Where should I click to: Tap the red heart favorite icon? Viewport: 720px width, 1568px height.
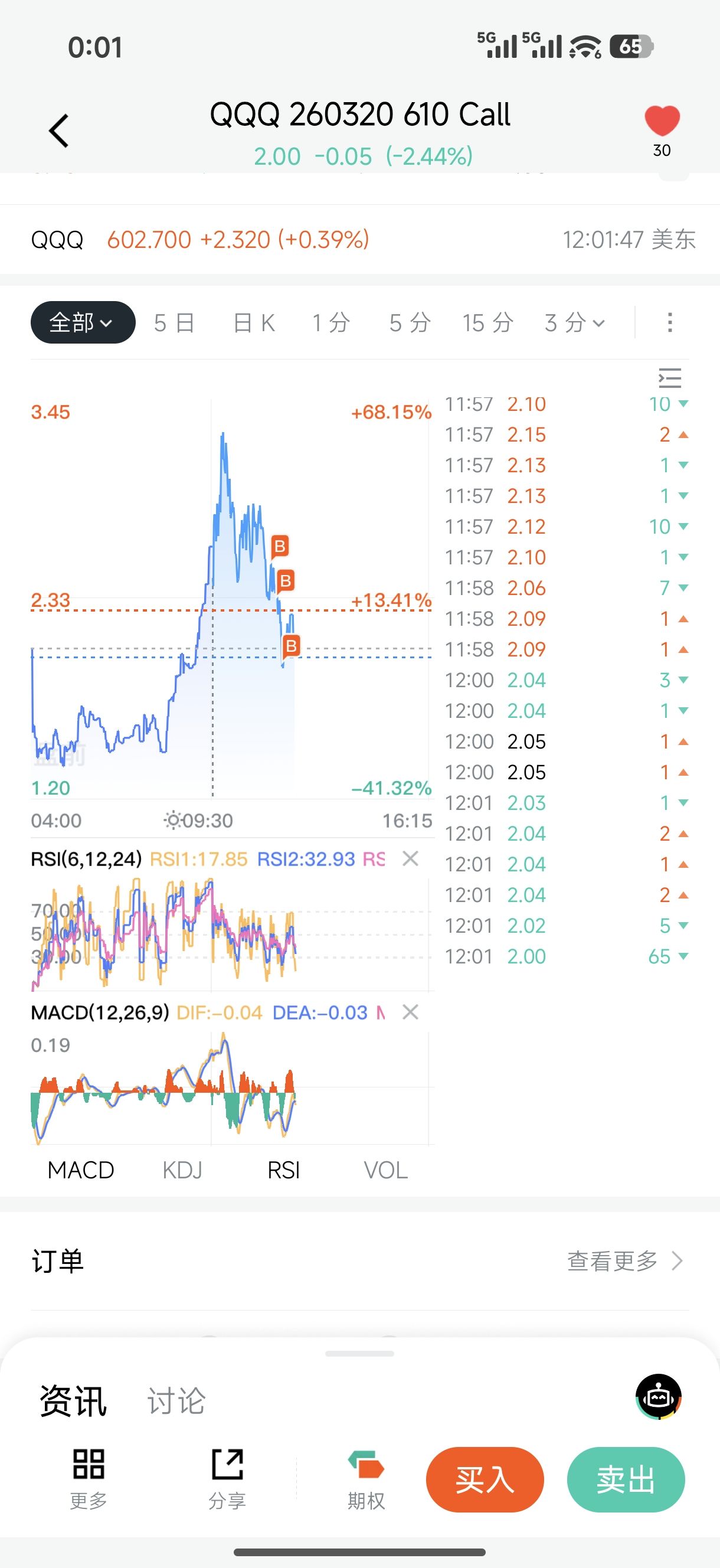pos(662,121)
